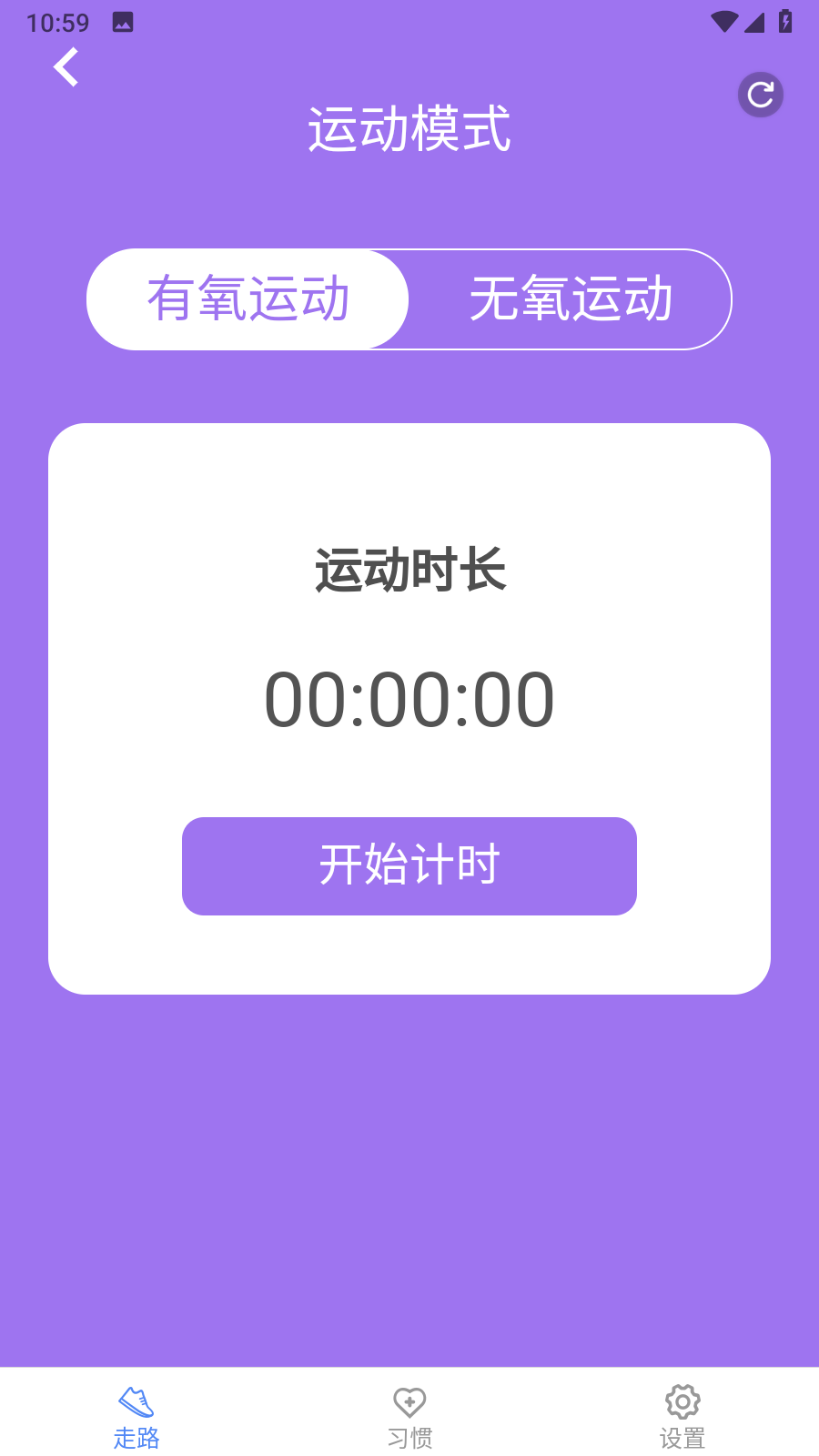Go back with the top-left arrow

[66, 67]
